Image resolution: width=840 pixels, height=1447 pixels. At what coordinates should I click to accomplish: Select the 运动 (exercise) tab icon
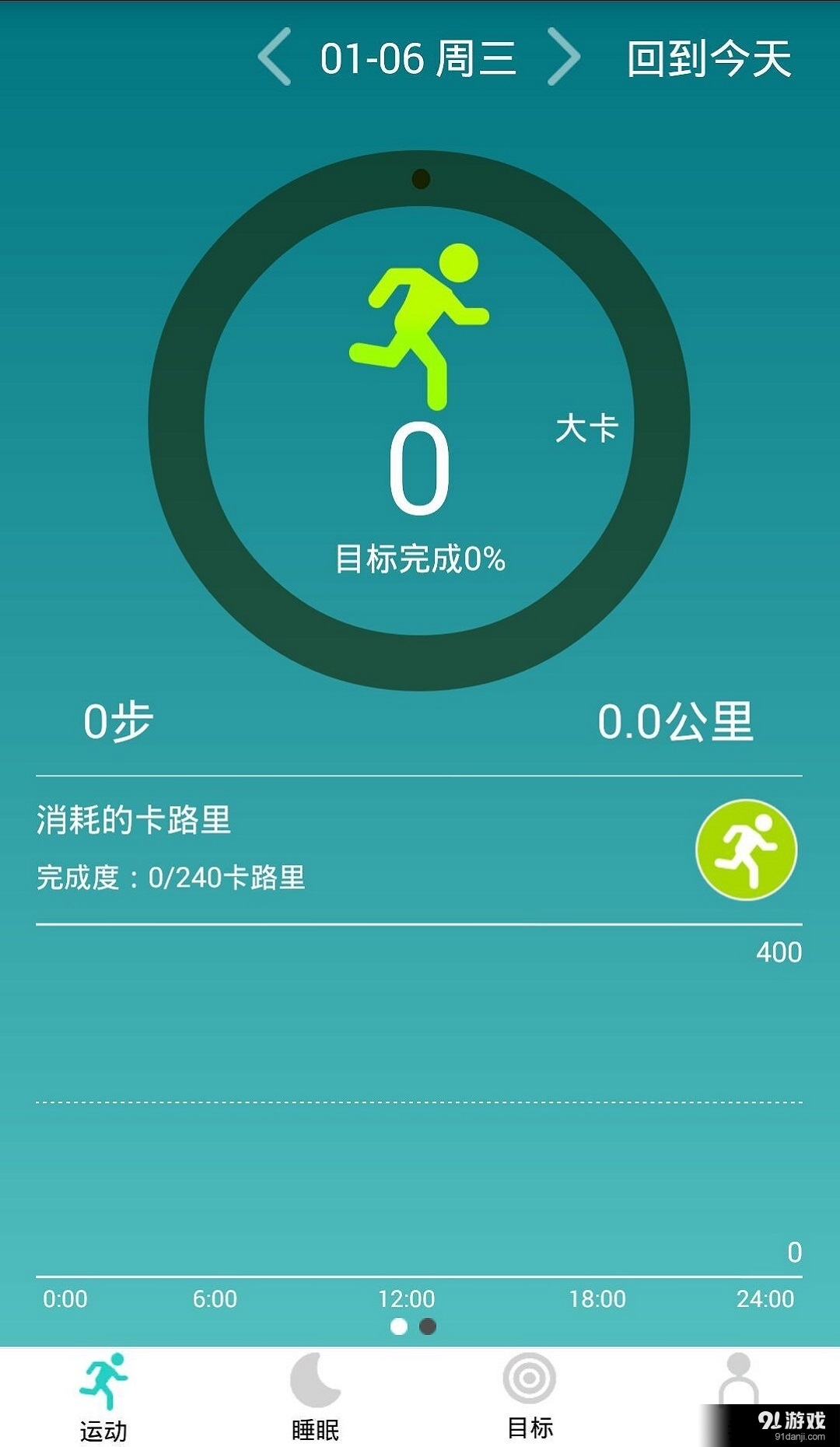tap(105, 1381)
